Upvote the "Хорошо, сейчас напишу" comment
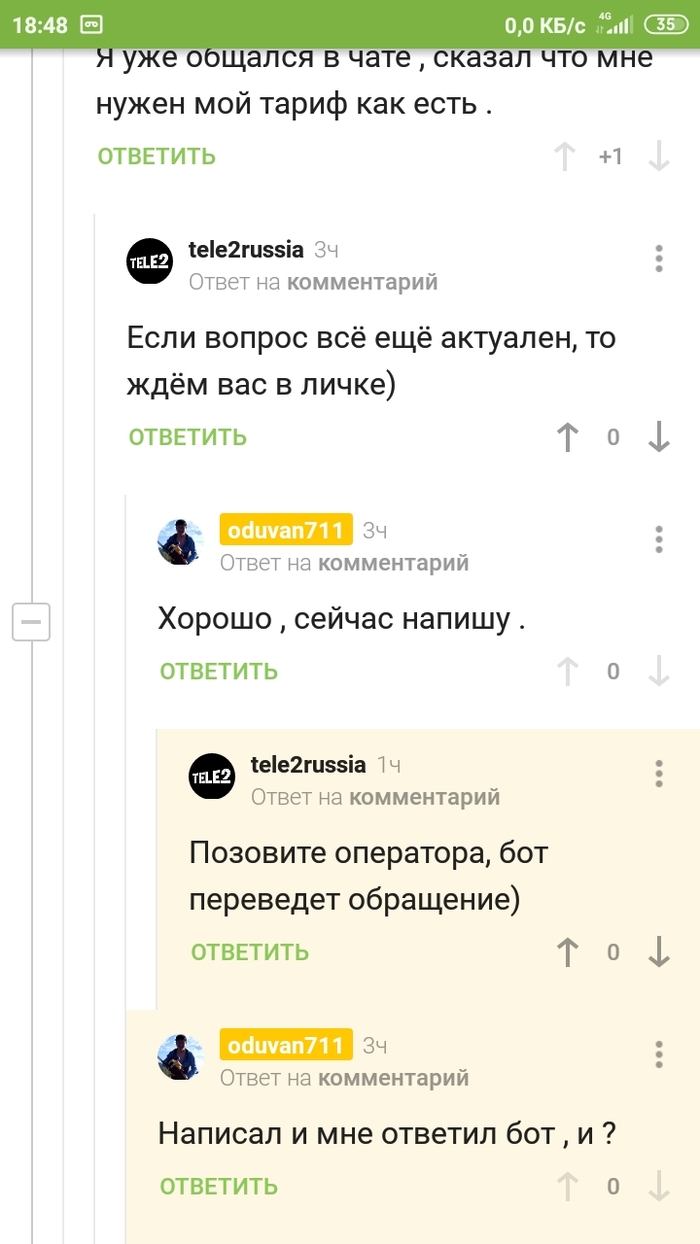700x1244 pixels. tap(568, 671)
